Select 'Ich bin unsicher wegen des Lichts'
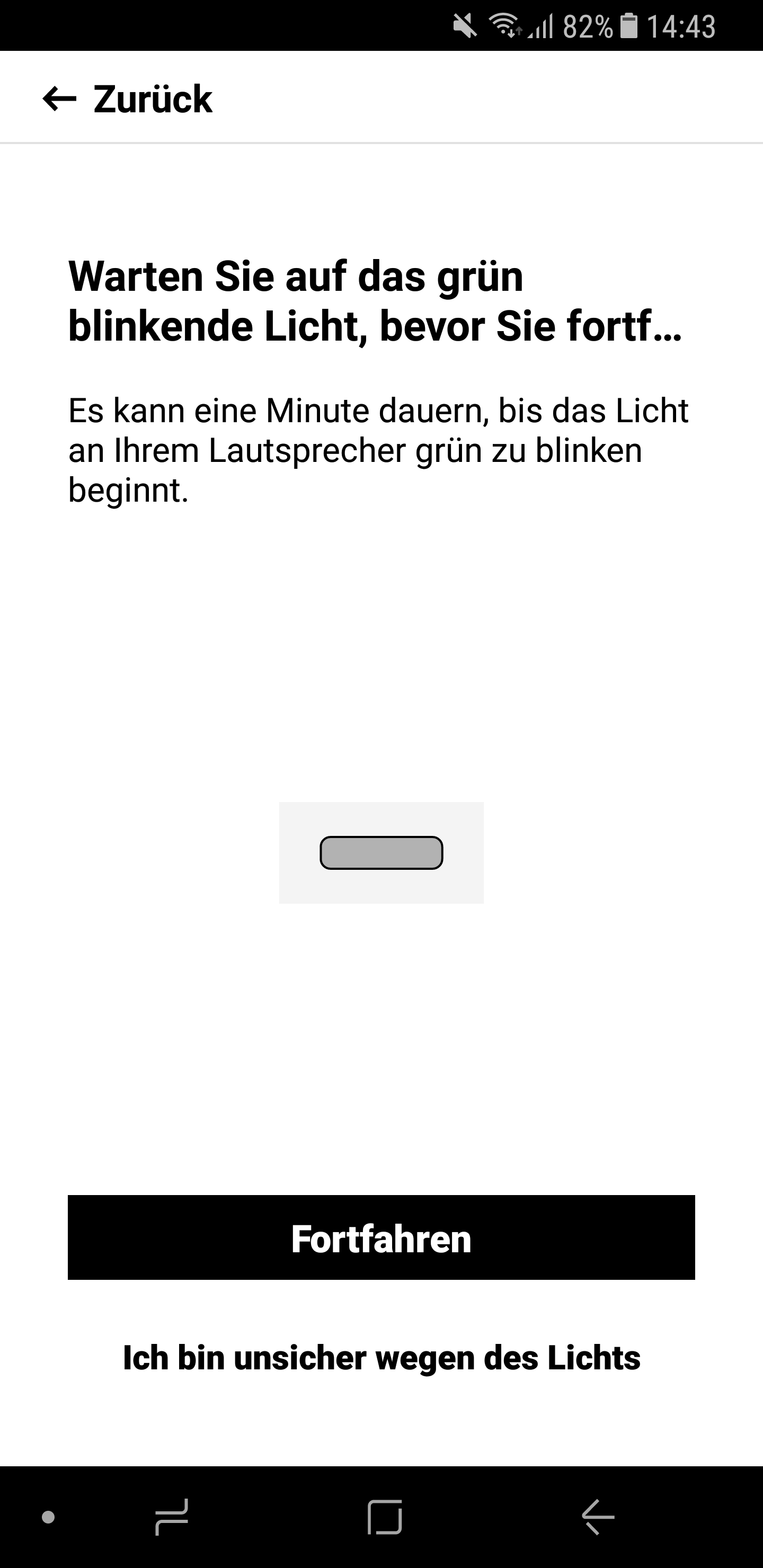Screen dimensions: 763x1568 pos(381,1358)
